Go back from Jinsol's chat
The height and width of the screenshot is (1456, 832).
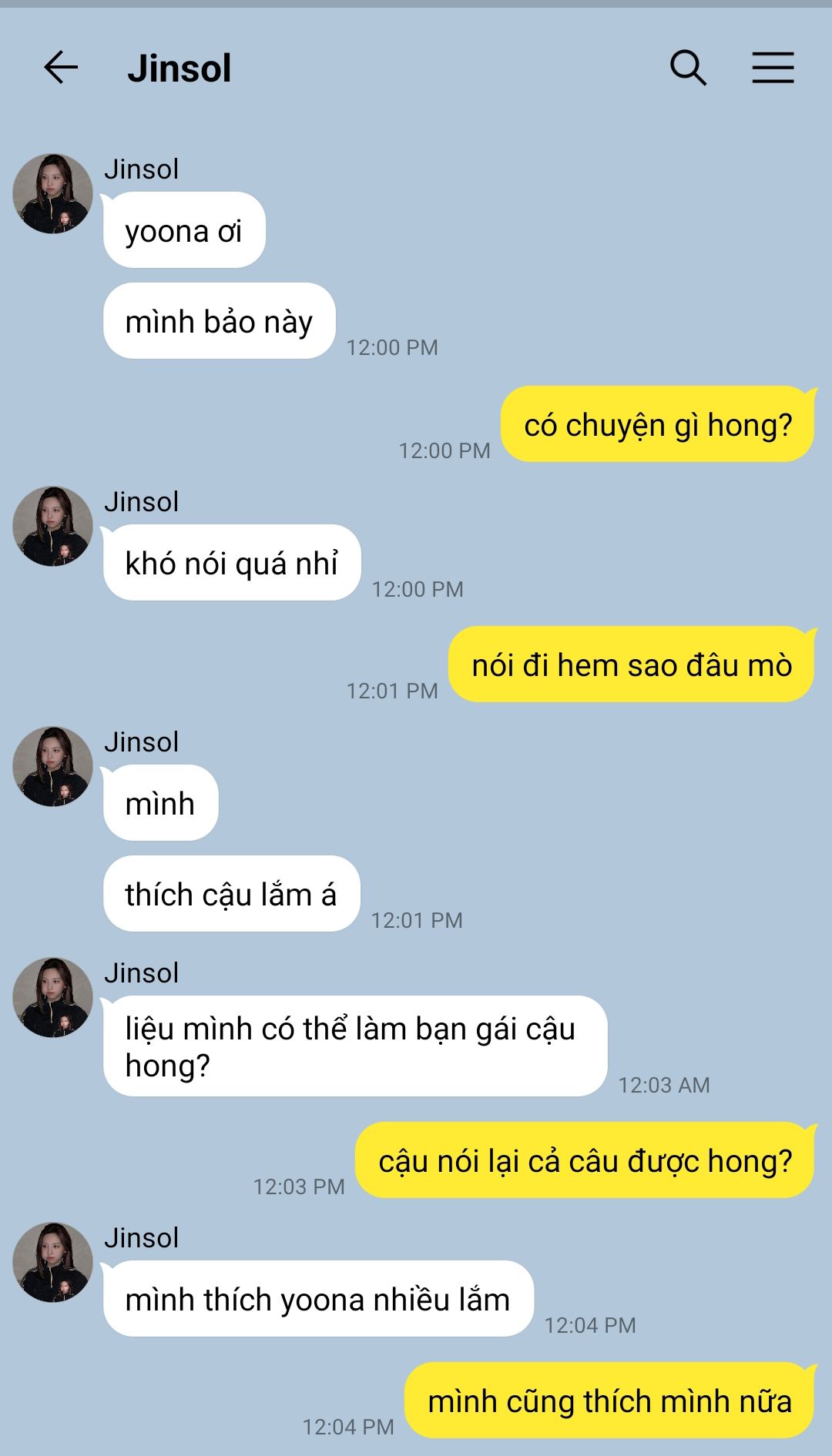coord(61,68)
